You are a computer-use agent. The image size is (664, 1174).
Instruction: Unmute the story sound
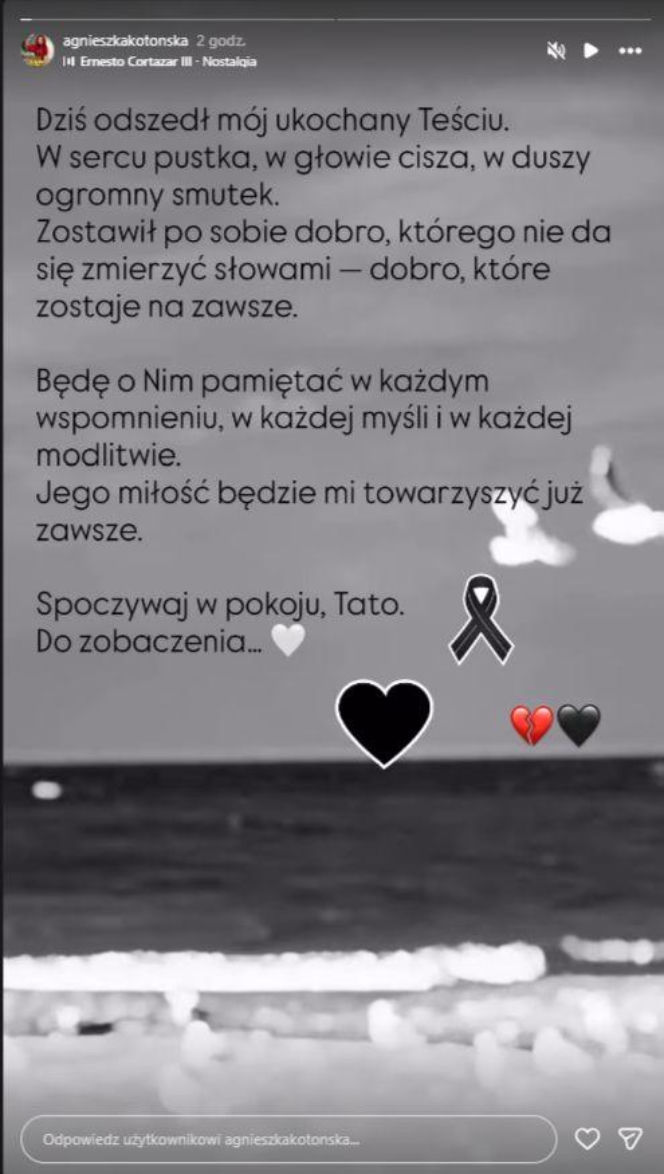tap(556, 50)
